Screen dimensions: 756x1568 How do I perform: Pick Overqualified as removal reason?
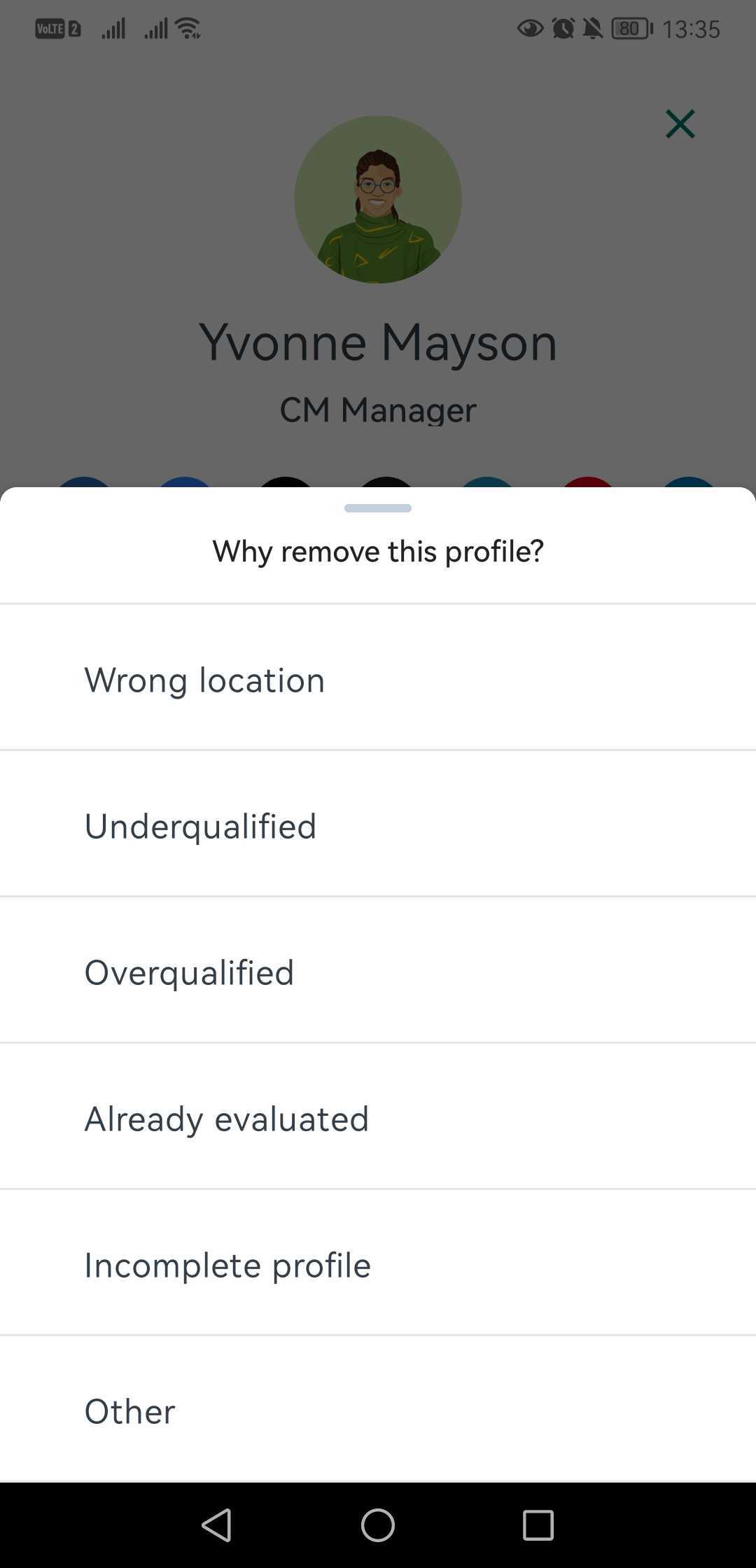[x=378, y=970]
